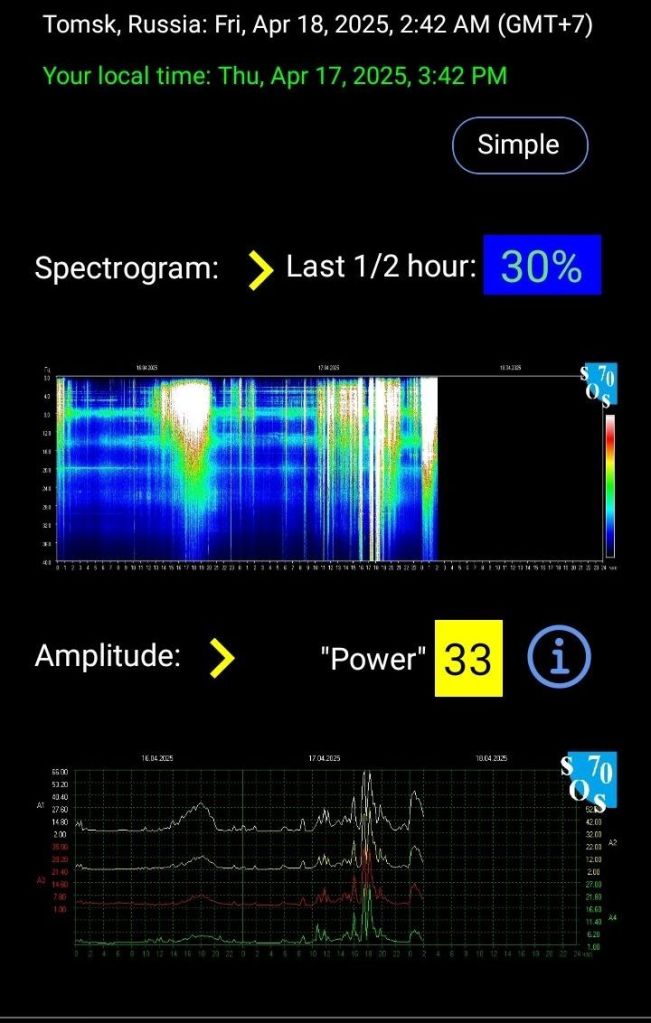This screenshot has height=1023, width=651.
Task: Open the Power info icon
Action: [558, 657]
